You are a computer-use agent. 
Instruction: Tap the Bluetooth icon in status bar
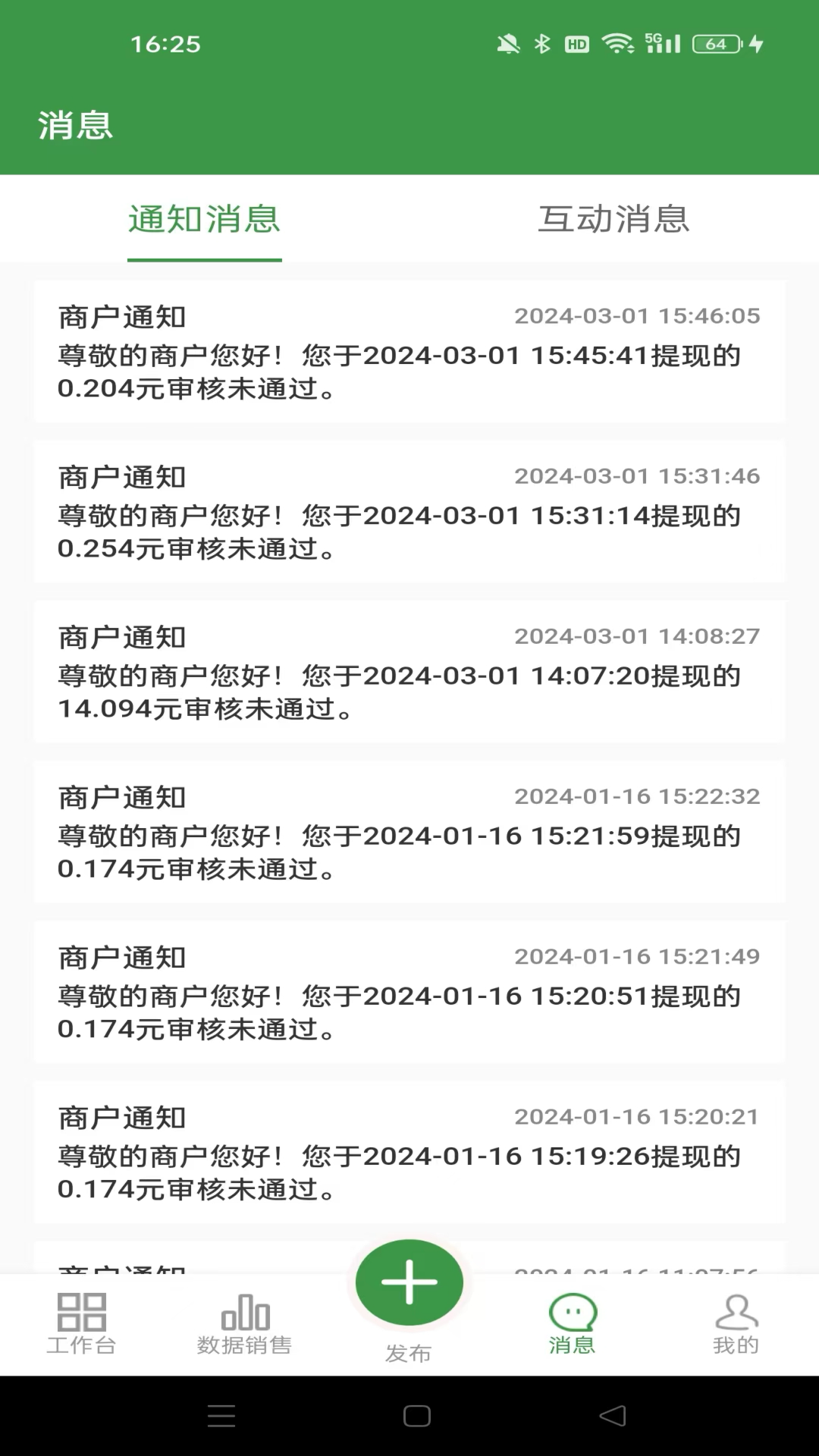pos(542,44)
